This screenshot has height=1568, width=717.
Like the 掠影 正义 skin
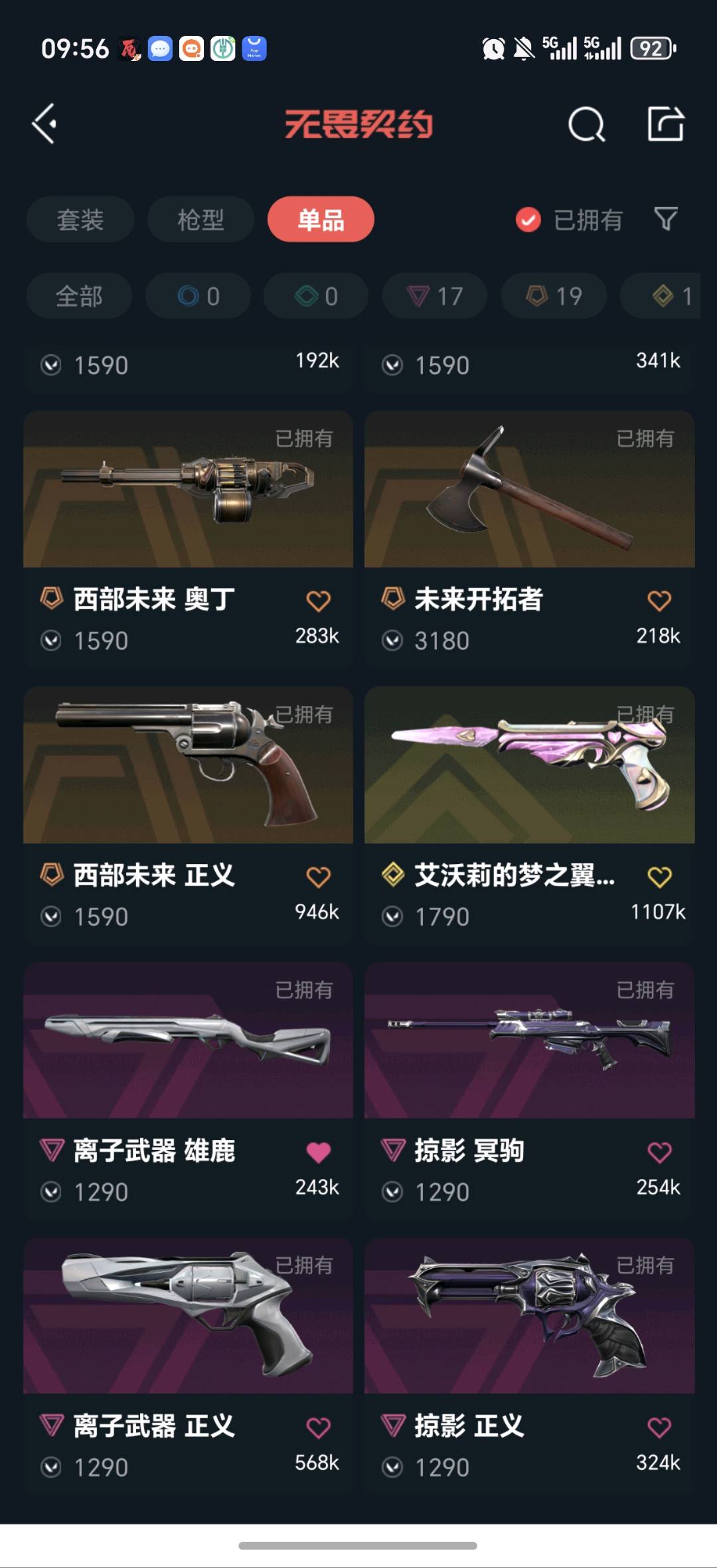click(659, 1427)
